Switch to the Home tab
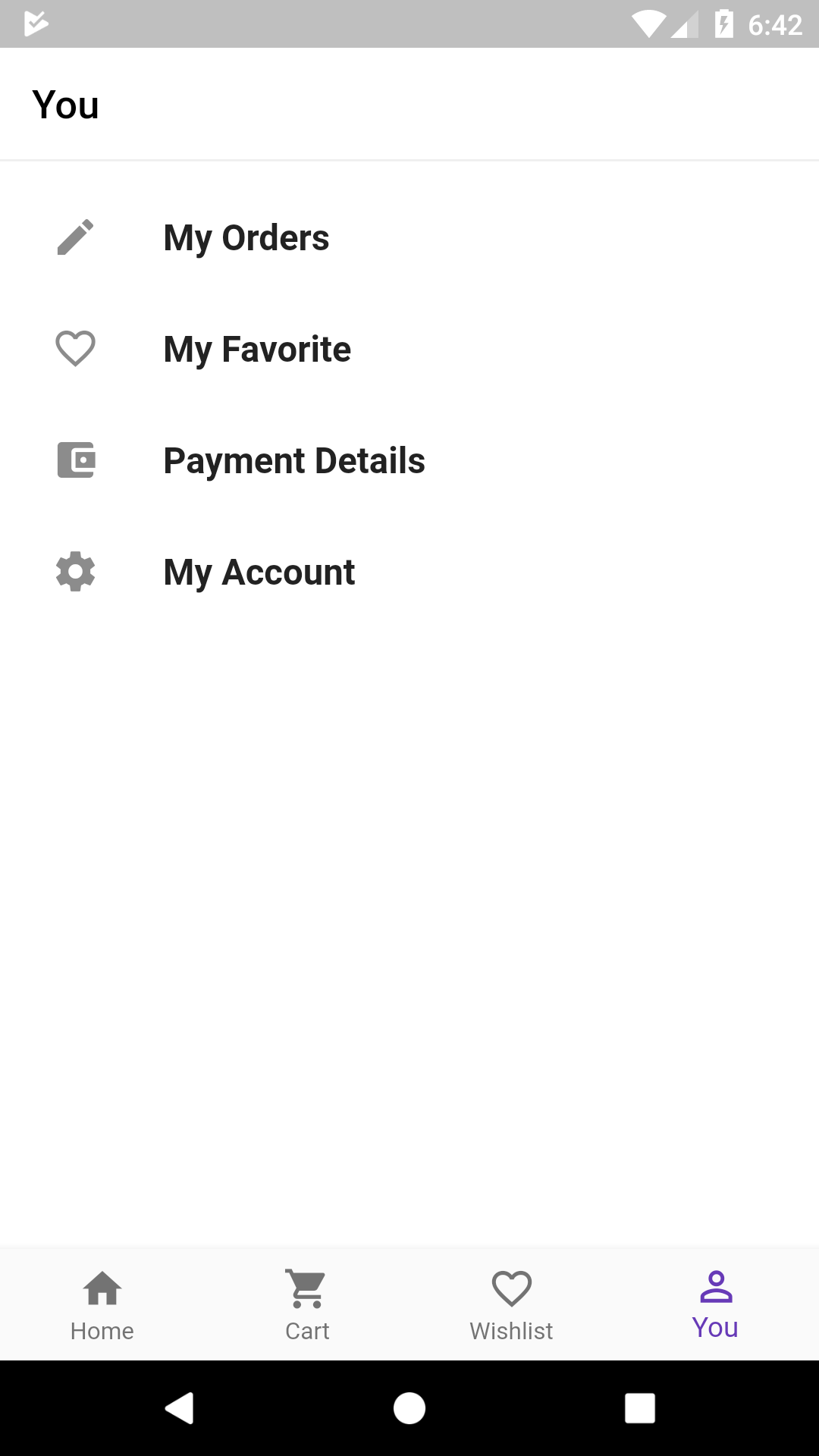Image resolution: width=819 pixels, height=1456 pixels. (102, 1304)
